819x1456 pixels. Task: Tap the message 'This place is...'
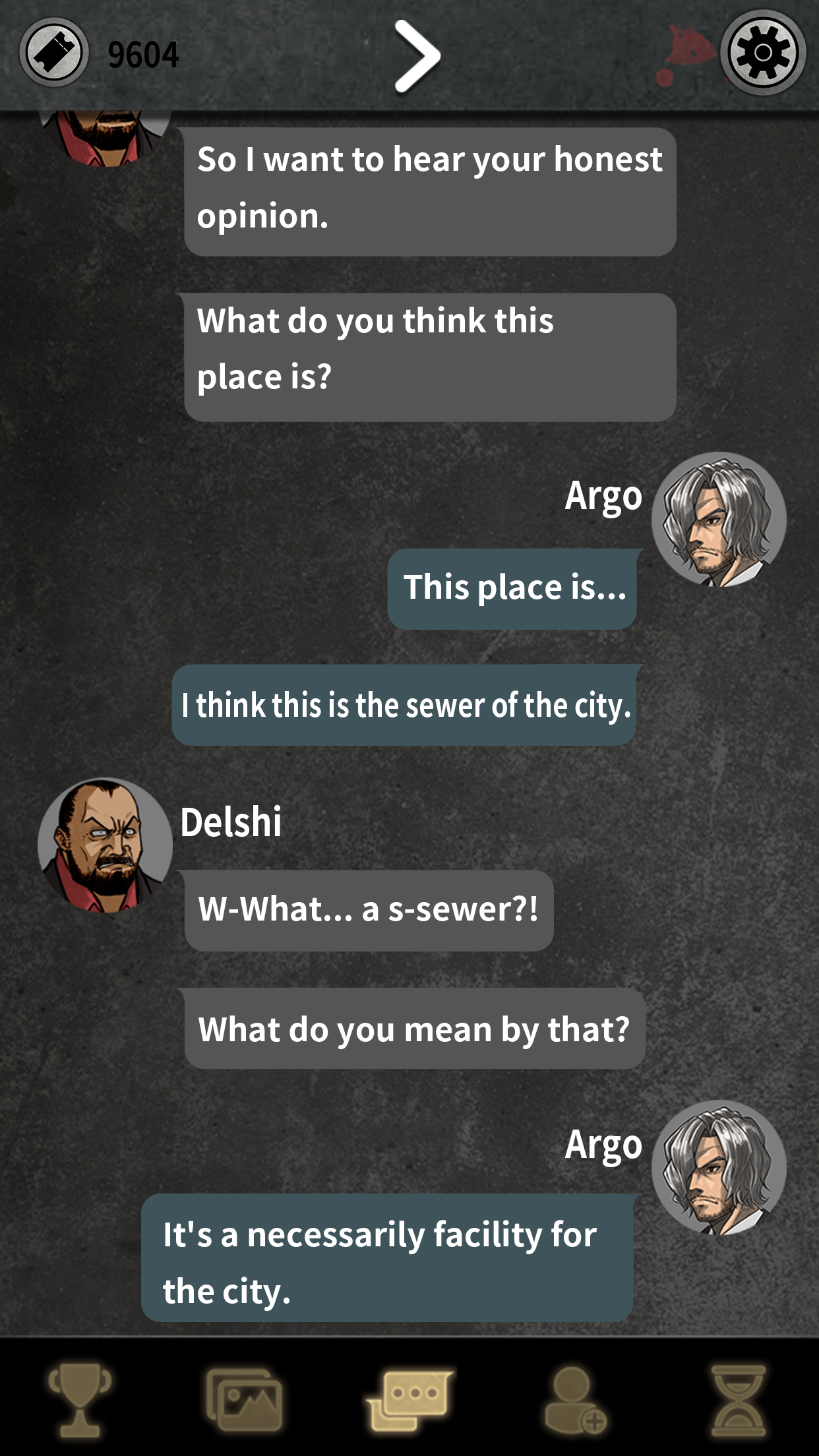514,590
